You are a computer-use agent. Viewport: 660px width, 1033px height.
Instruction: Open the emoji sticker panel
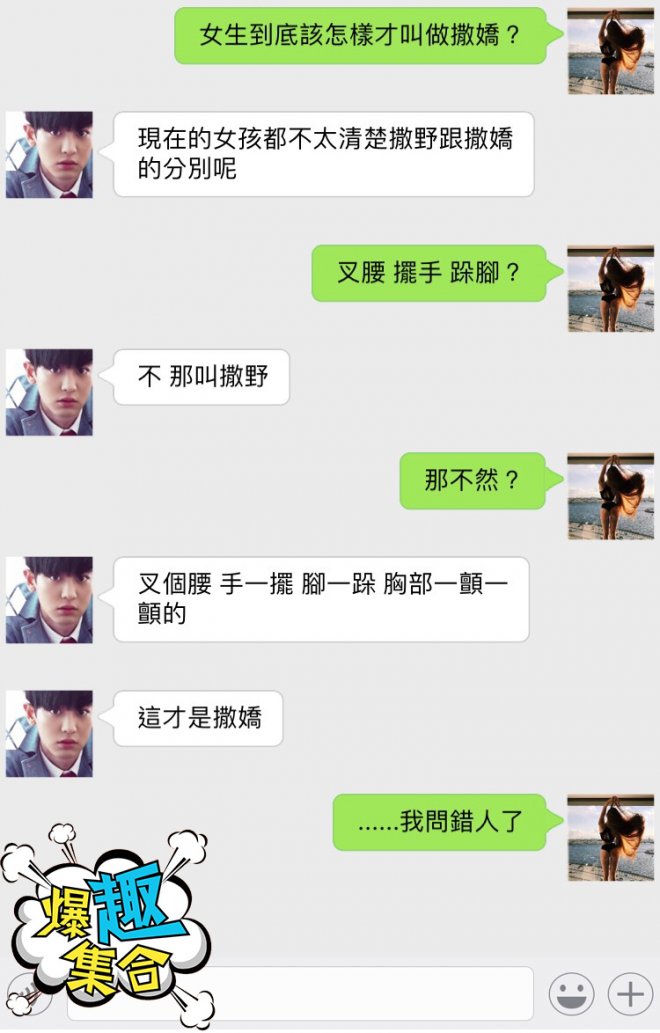tap(571, 994)
